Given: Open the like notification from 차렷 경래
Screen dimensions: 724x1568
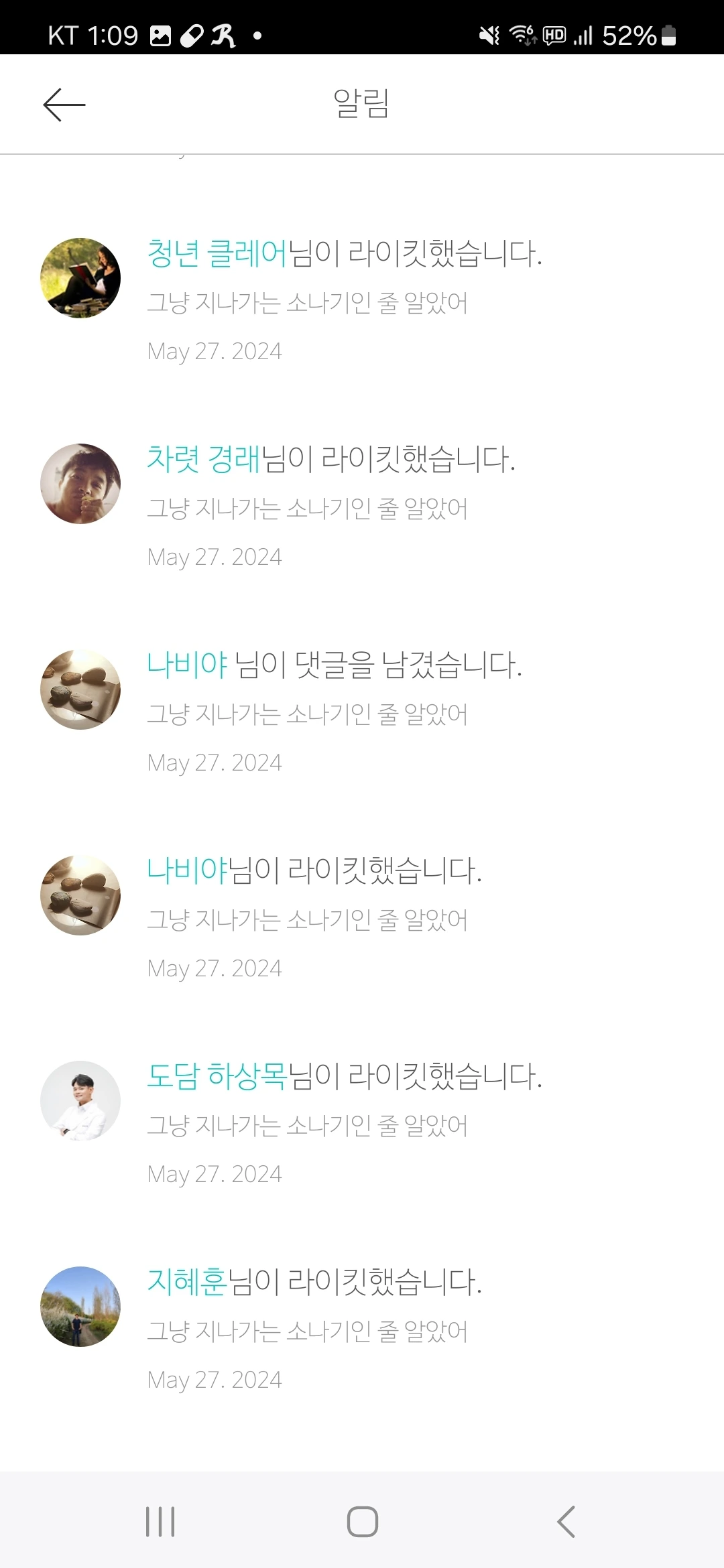Looking at the screenshot, I should click(x=362, y=506).
